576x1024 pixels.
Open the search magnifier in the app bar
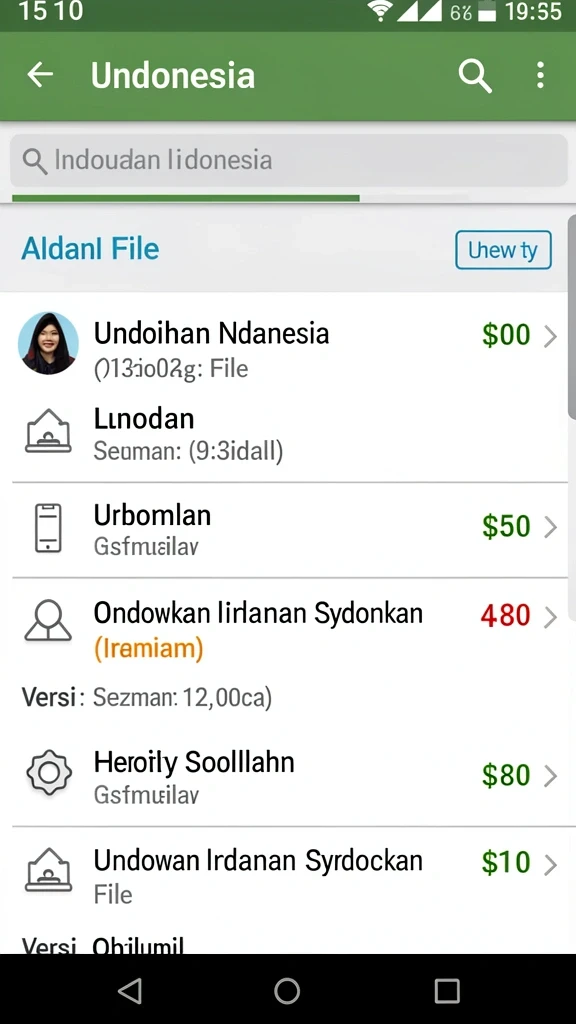point(475,76)
